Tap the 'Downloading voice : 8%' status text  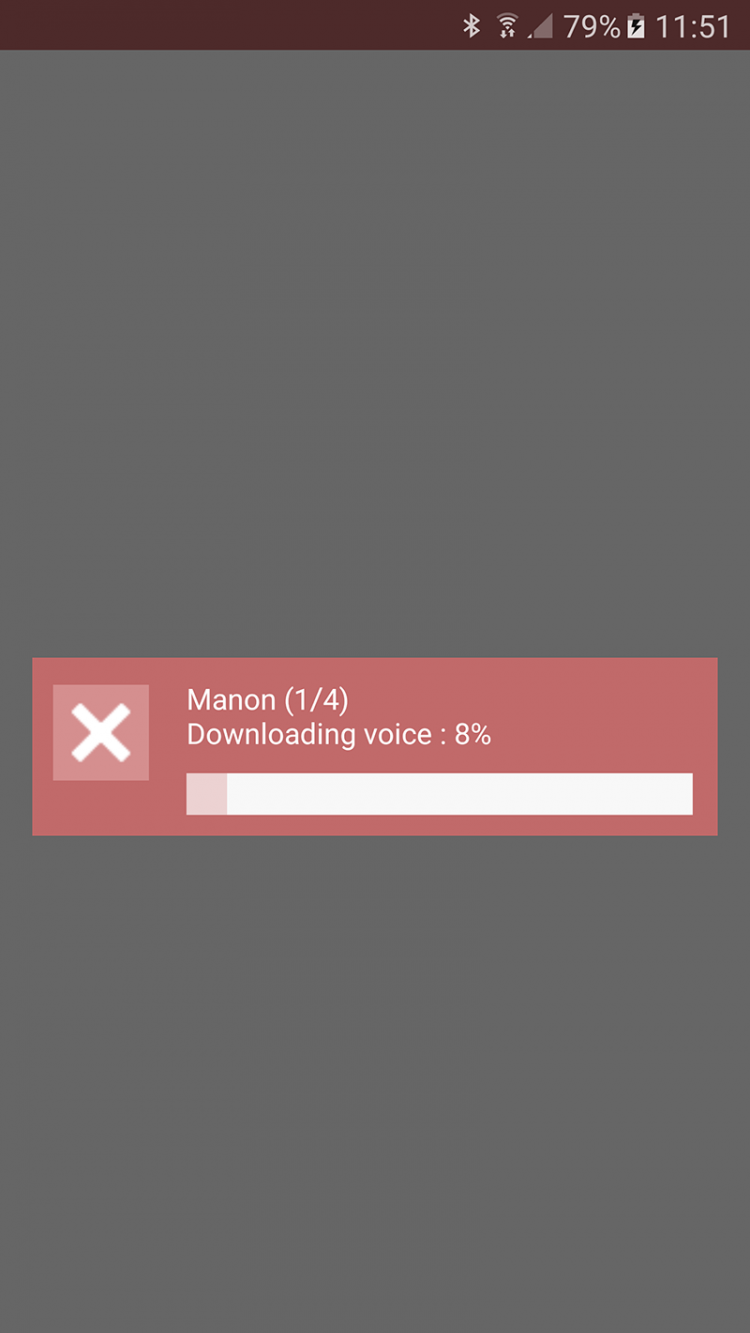pos(339,734)
